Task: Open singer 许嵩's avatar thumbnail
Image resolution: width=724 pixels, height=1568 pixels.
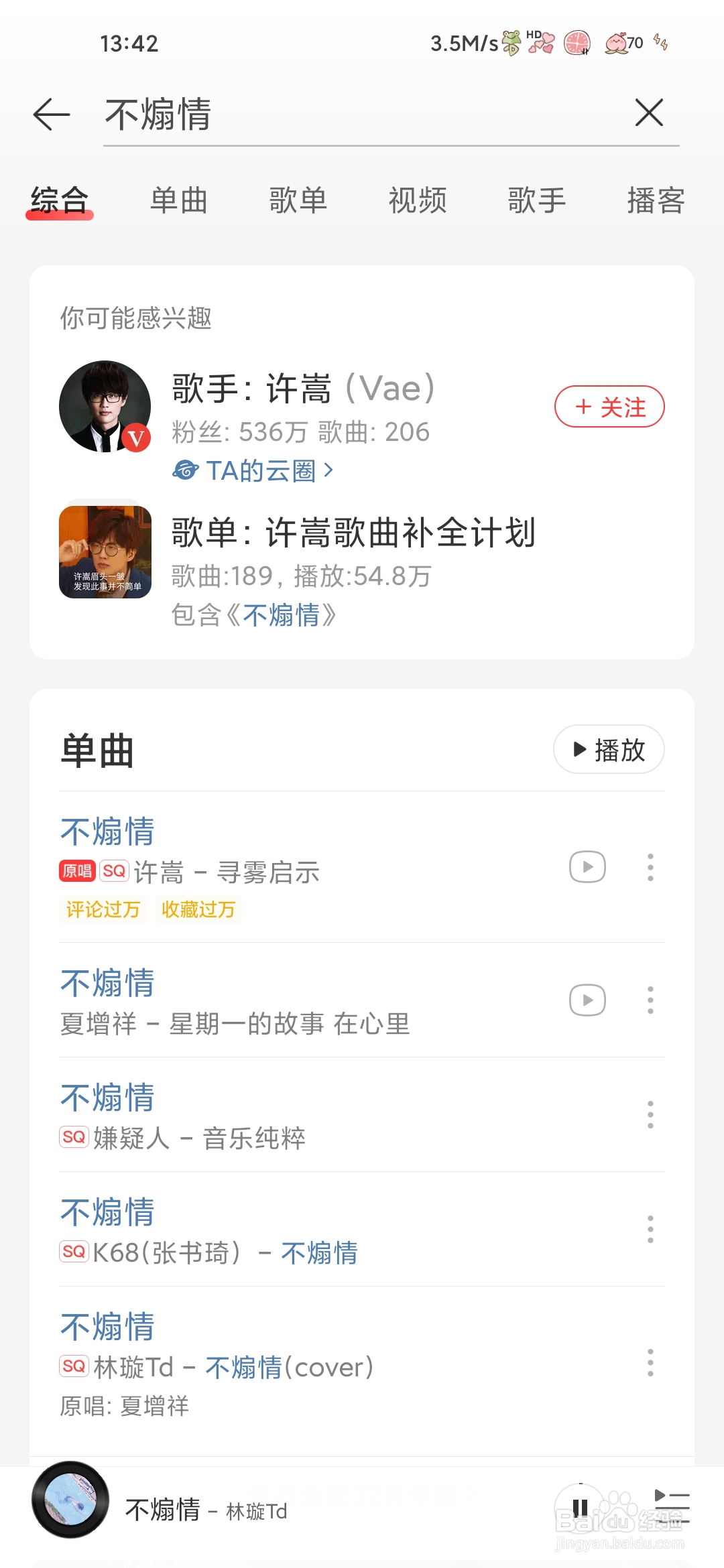Action: click(105, 406)
